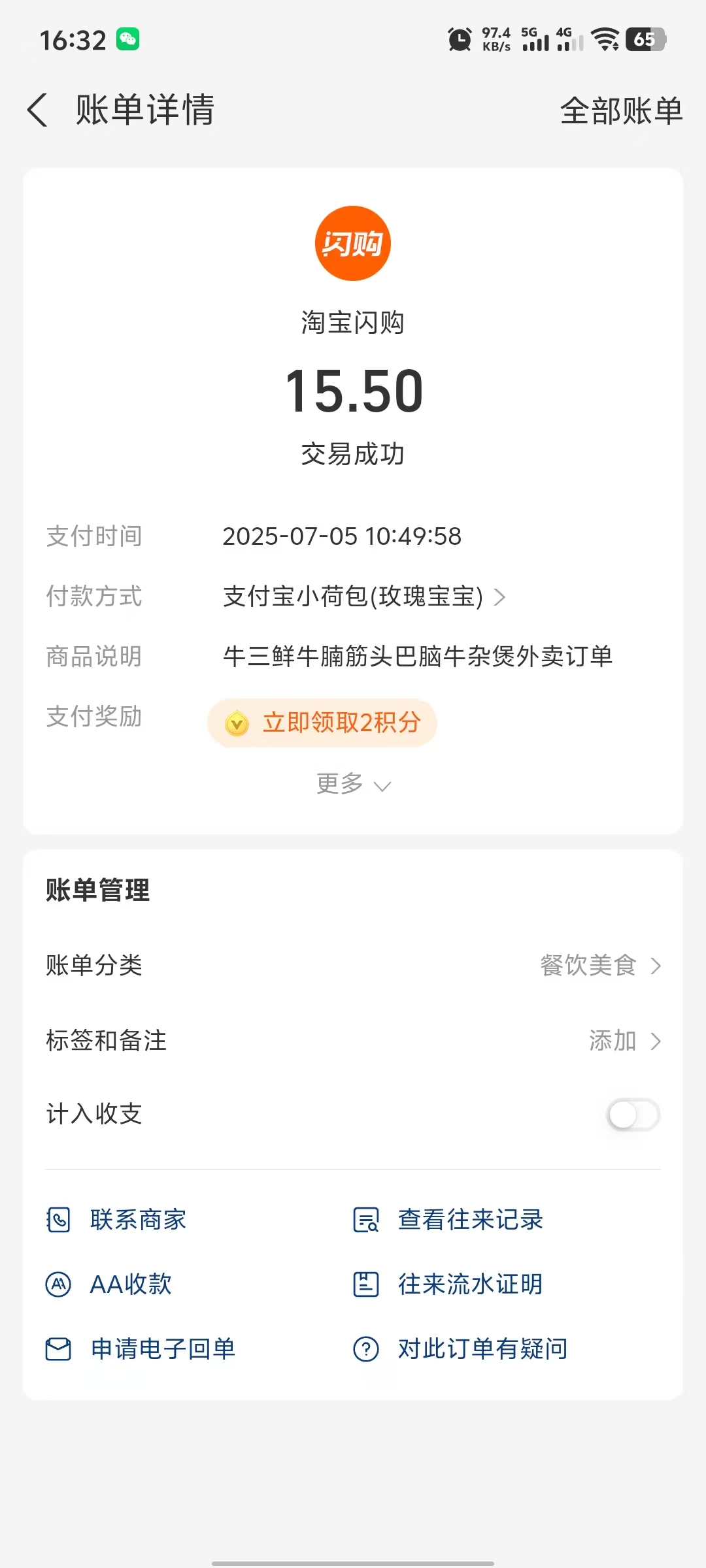Open 往来流水证明
This screenshot has height=1568, width=706.
pos(448,1284)
